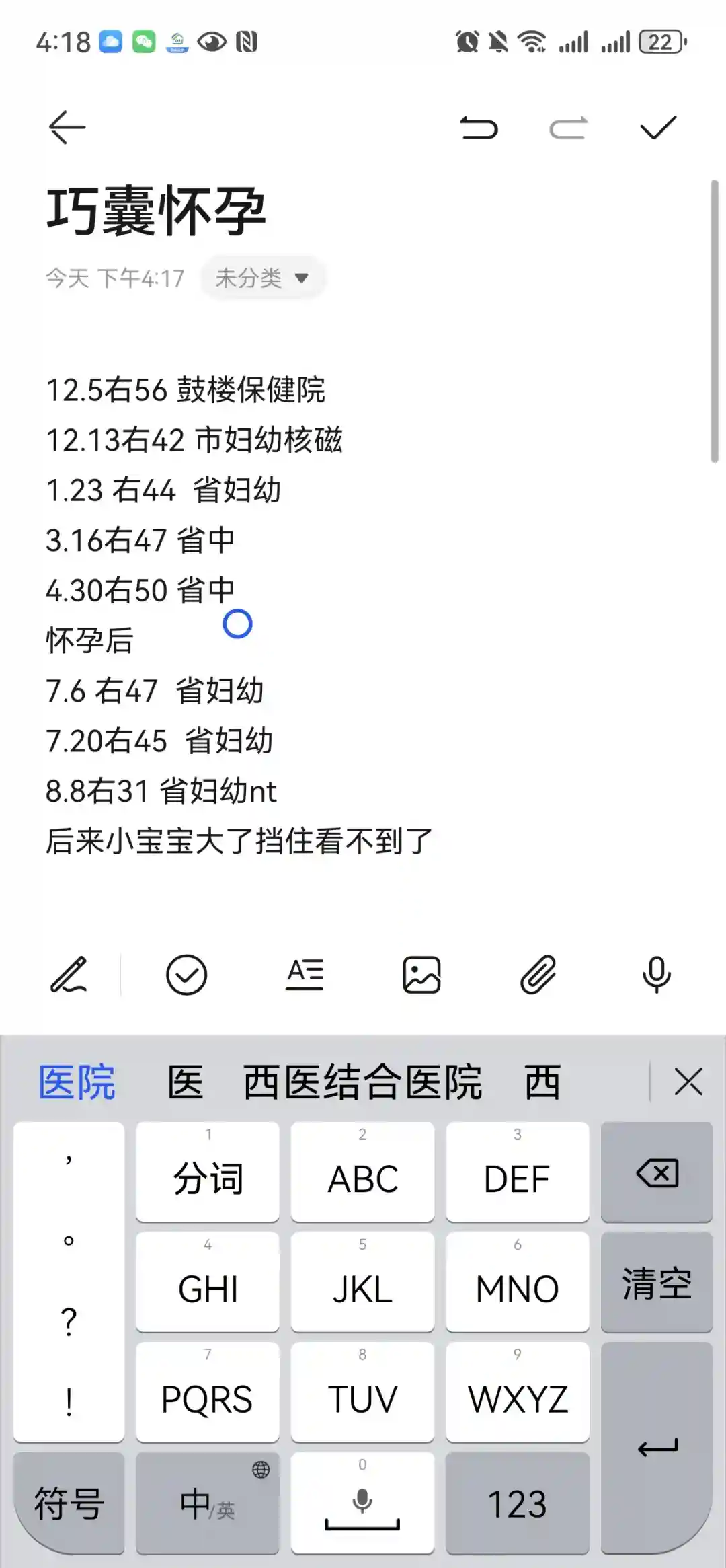
Task: Open the 未分类 category dropdown
Action: click(262, 278)
